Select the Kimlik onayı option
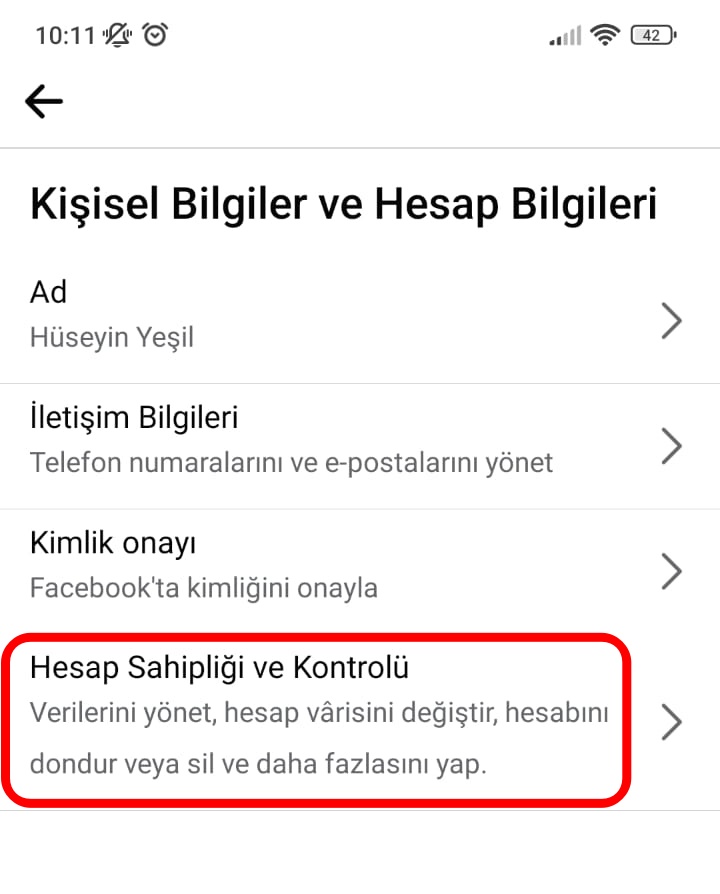 pos(300,565)
